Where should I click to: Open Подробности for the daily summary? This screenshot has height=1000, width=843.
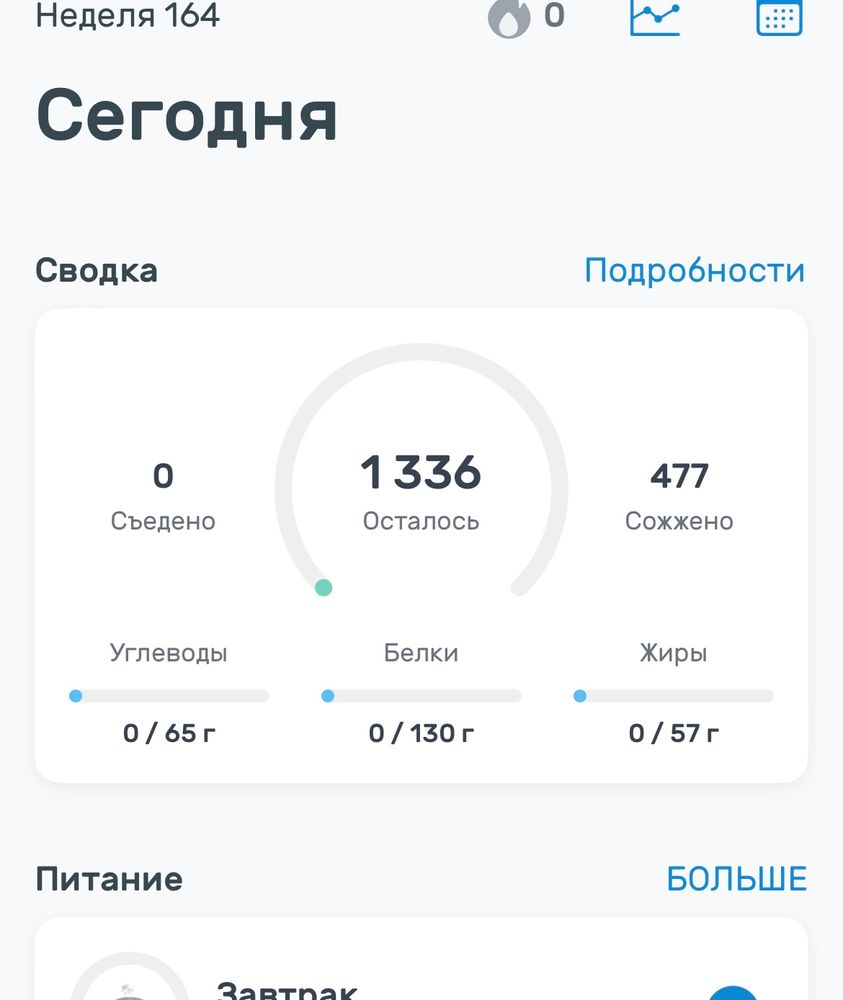pos(694,269)
